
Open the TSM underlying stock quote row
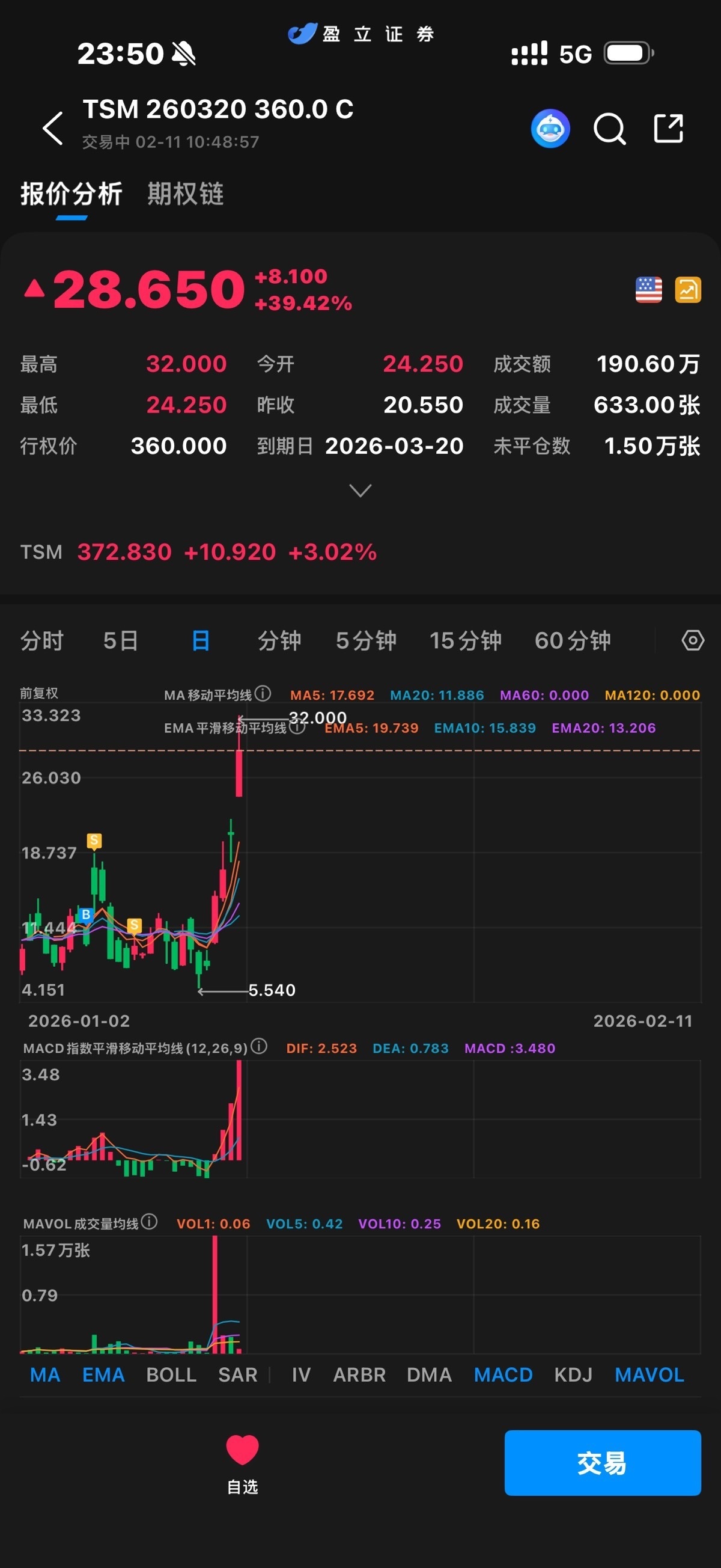click(198, 551)
